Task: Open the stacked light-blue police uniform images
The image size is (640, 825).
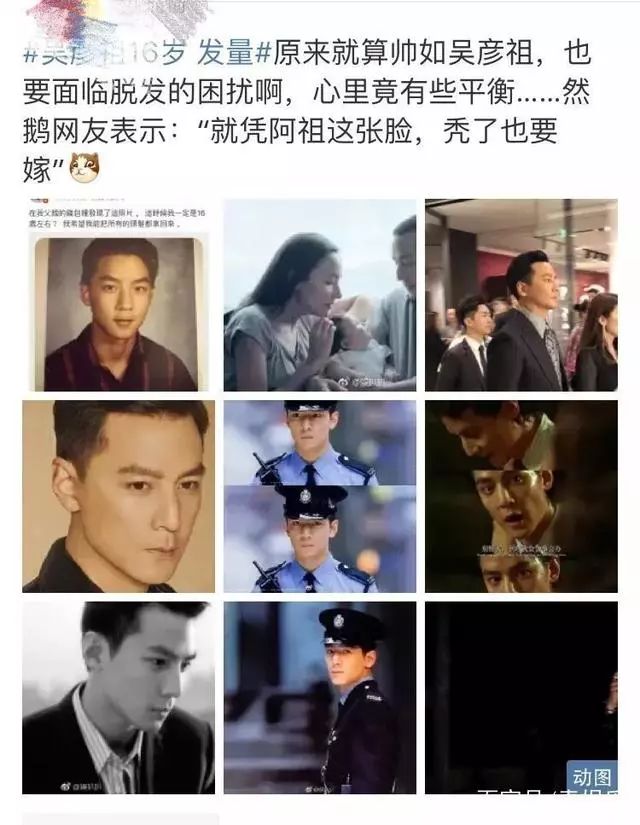Action: pyautogui.click(x=319, y=497)
